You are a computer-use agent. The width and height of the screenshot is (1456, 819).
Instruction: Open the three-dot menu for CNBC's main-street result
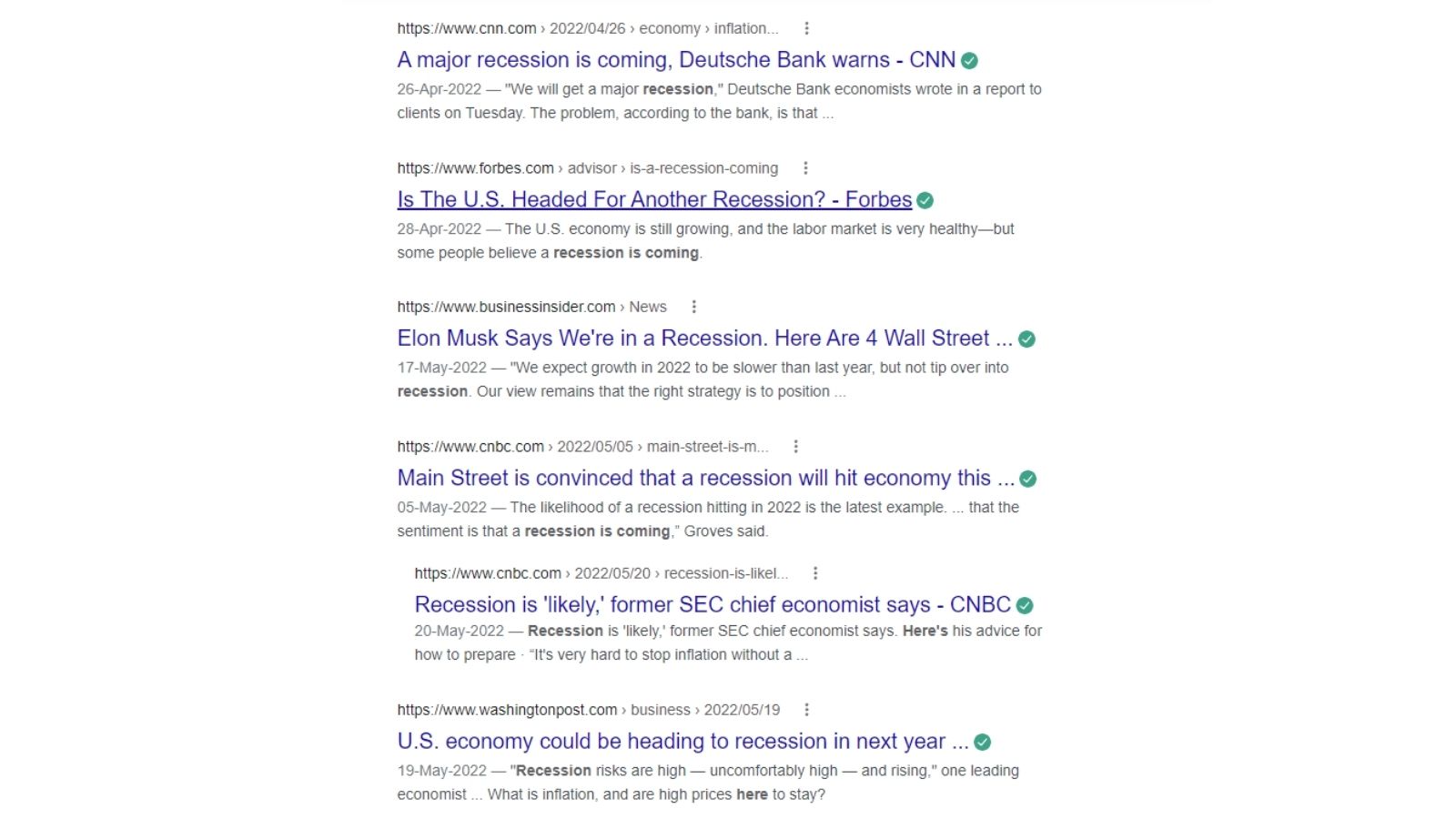point(795,447)
